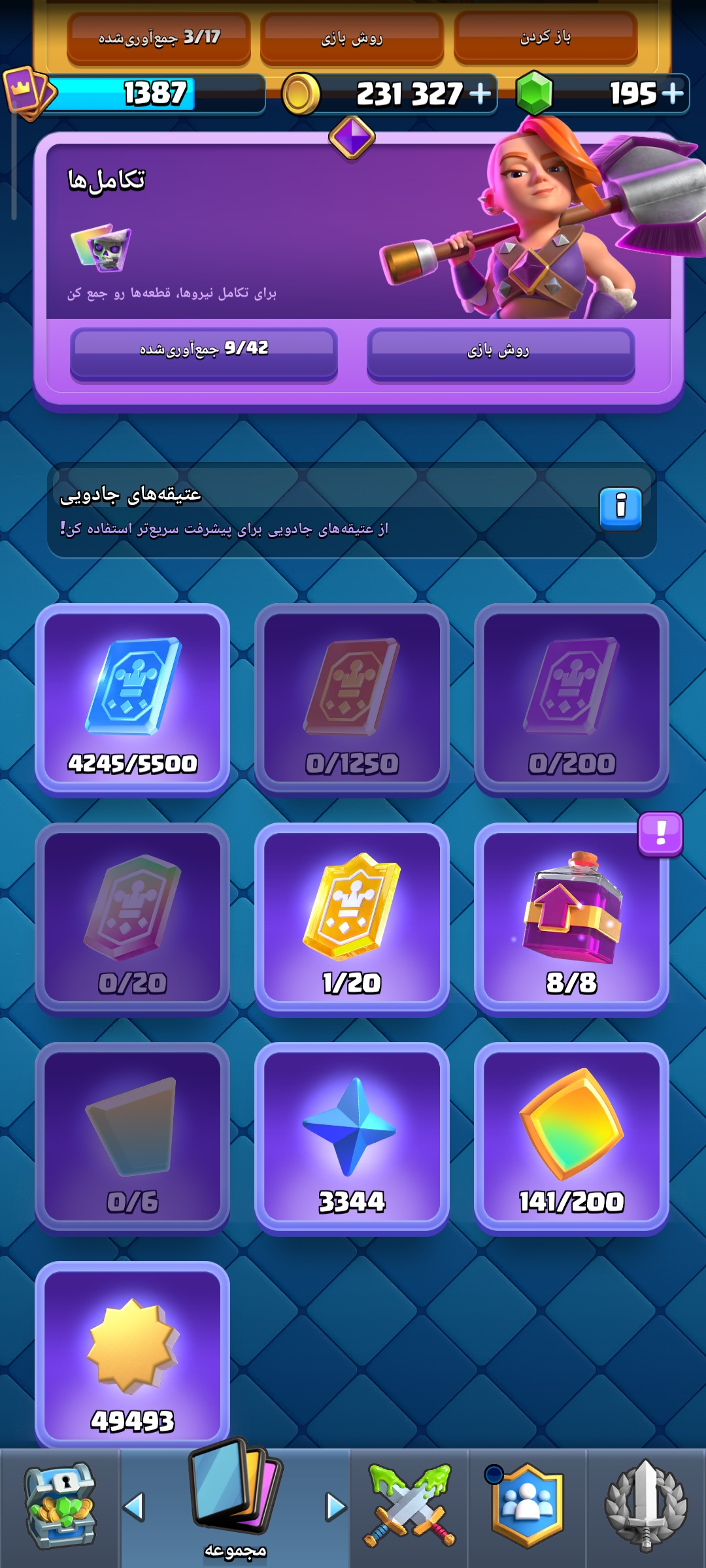Open the purple wild card 0/200
The width and height of the screenshot is (706, 1568).
(571, 698)
